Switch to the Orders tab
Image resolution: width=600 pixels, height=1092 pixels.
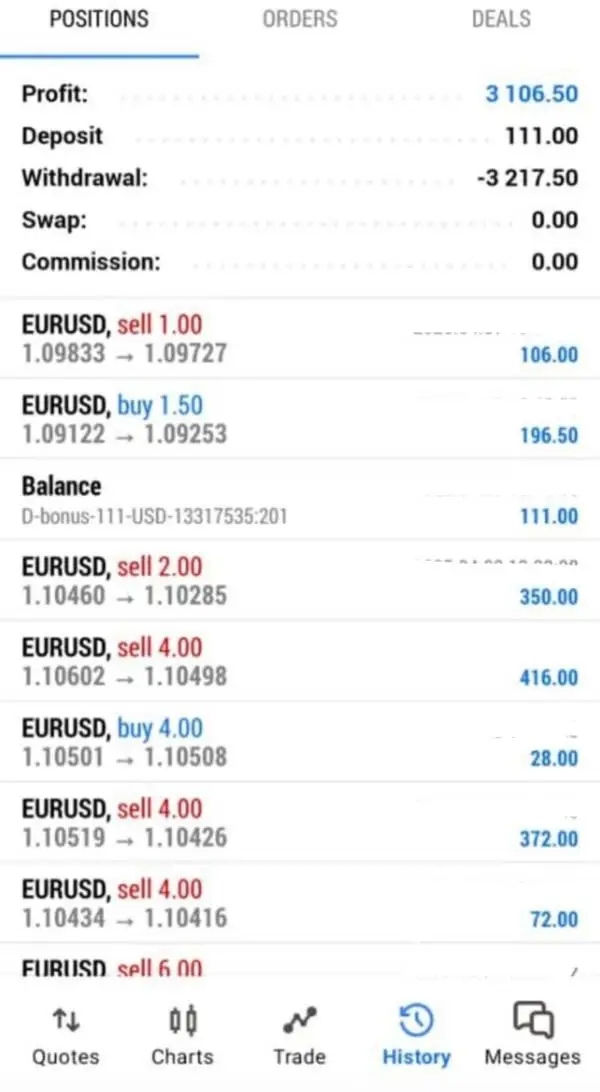299,19
